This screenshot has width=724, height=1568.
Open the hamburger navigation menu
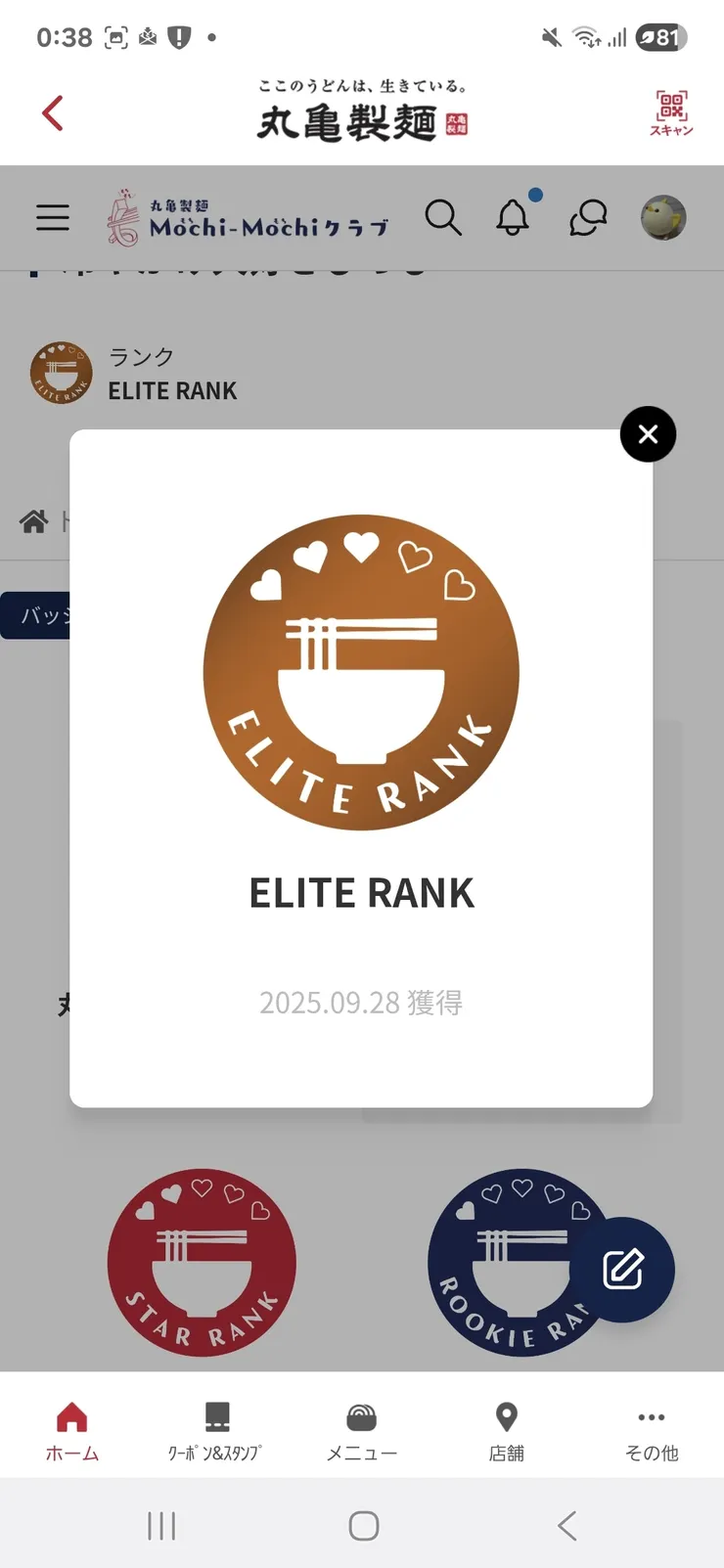53,217
